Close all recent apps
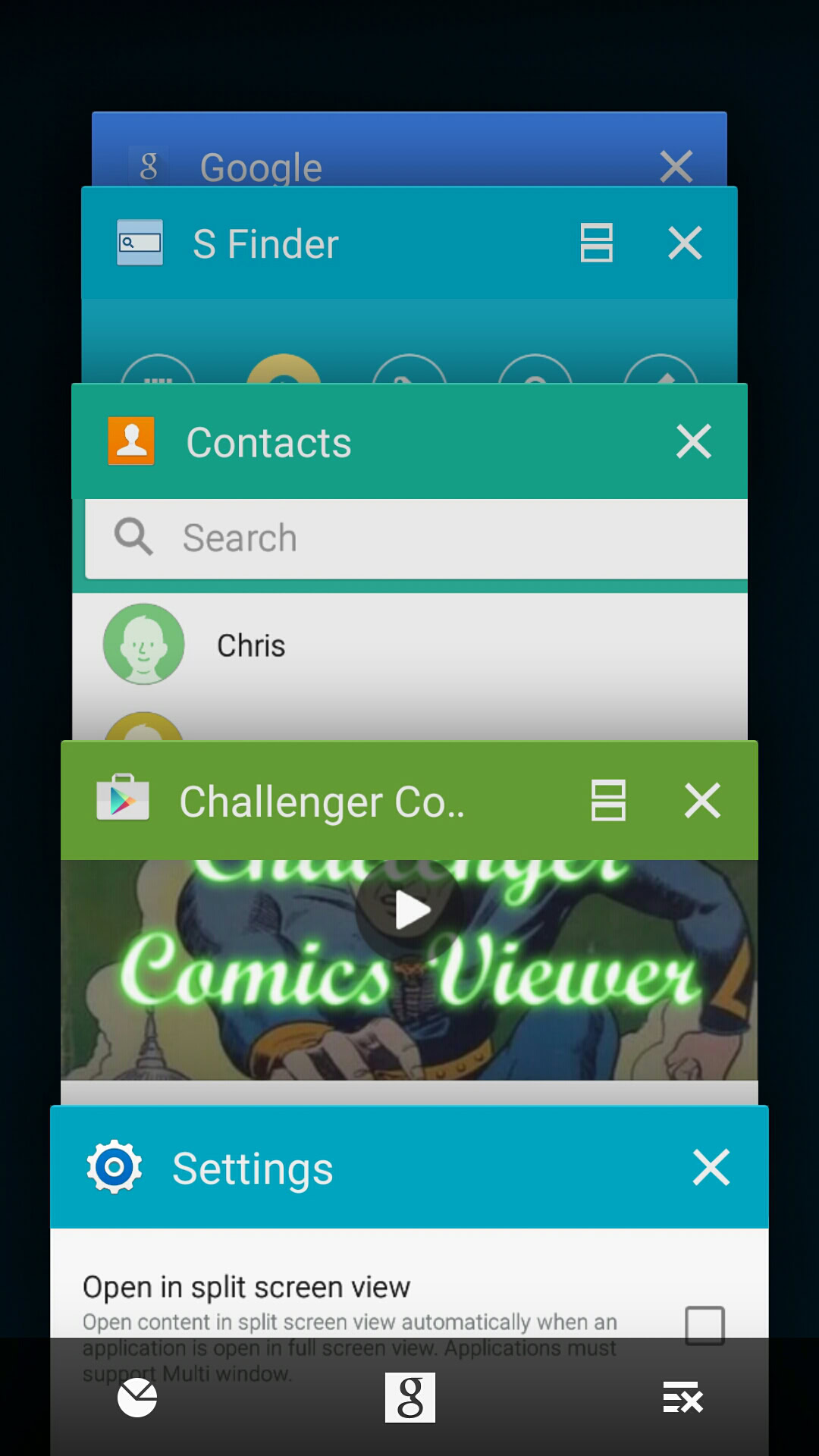The height and width of the screenshot is (1456, 819). (682, 1398)
